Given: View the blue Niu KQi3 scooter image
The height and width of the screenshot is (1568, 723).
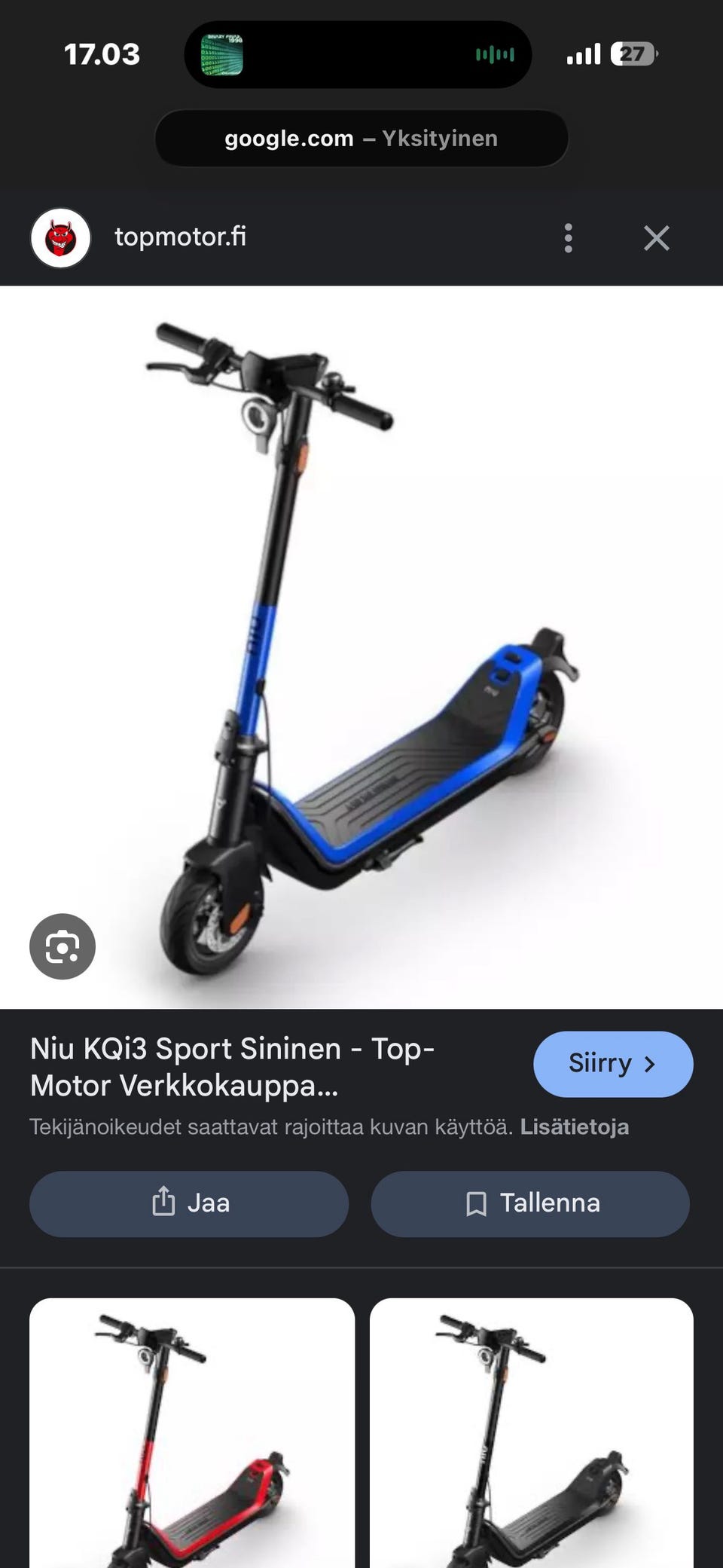Looking at the screenshot, I should (361, 646).
